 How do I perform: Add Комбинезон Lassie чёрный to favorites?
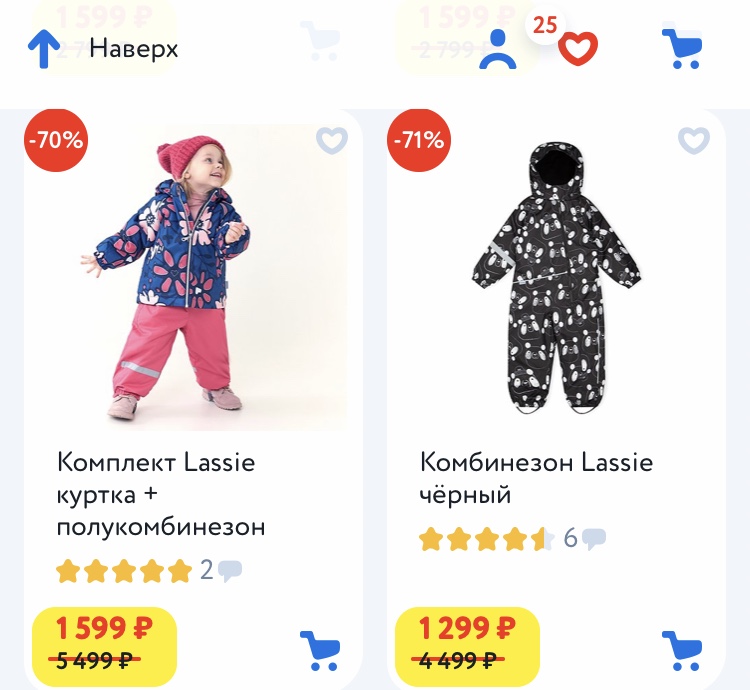pos(693,141)
